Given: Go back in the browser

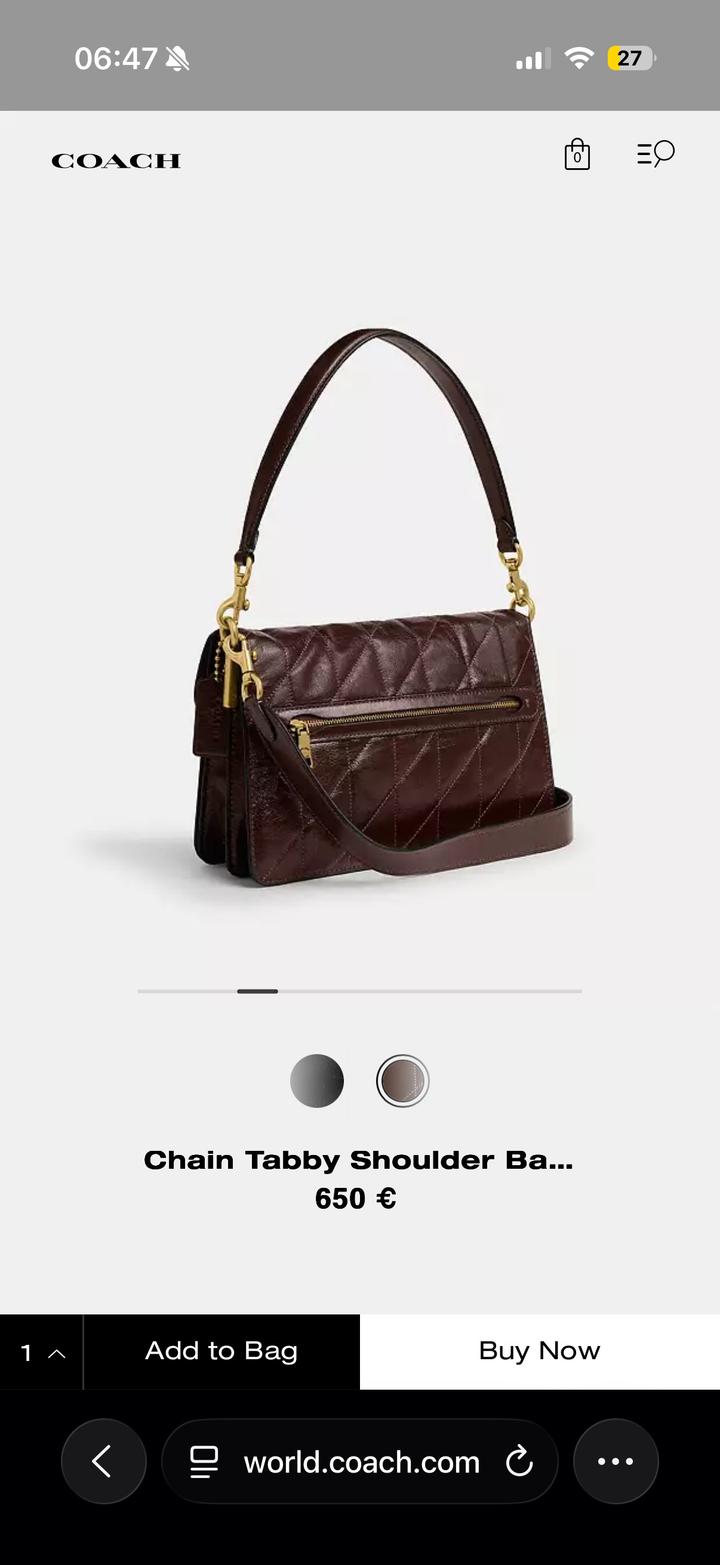Looking at the screenshot, I should tap(103, 1461).
